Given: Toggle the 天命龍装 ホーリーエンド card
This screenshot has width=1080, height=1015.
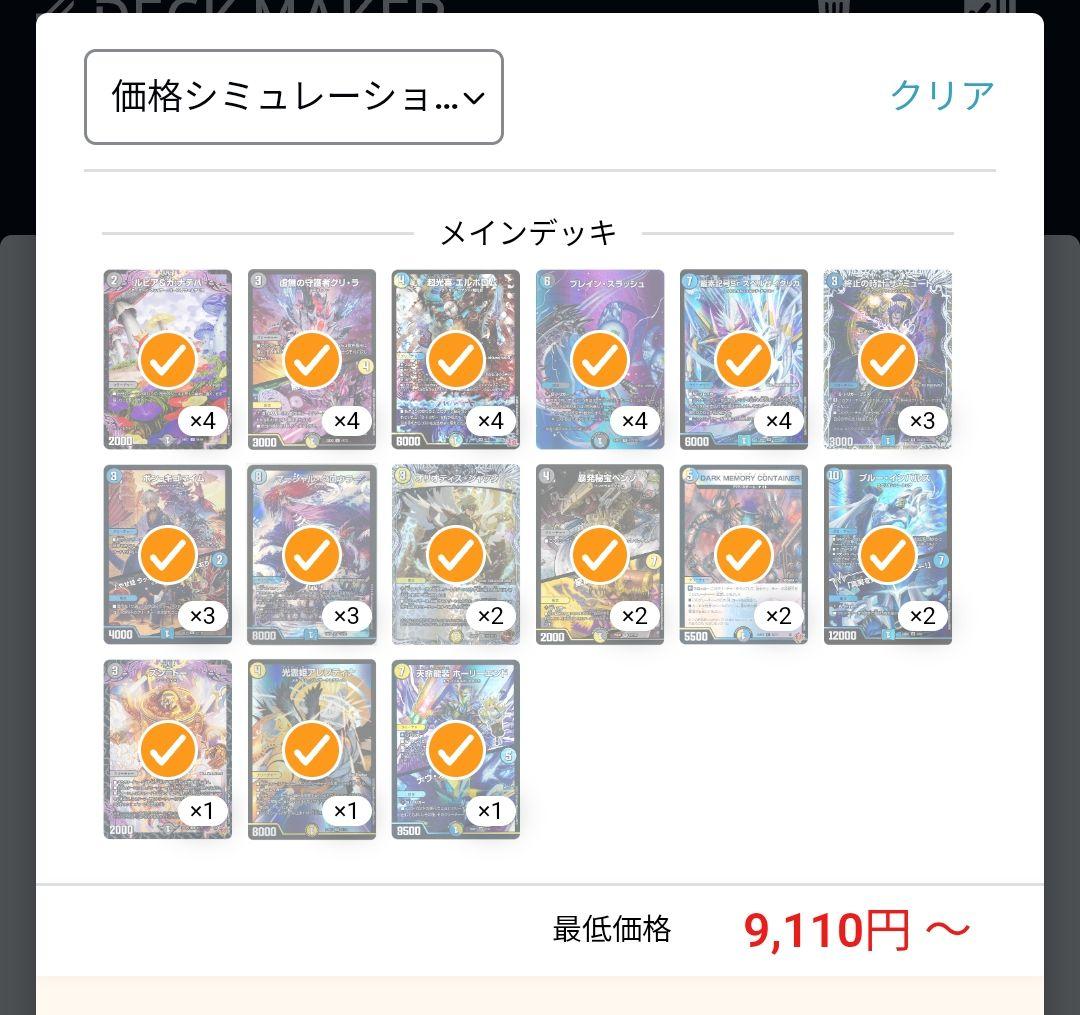Looking at the screenshot, I should [x=456, y=750].
